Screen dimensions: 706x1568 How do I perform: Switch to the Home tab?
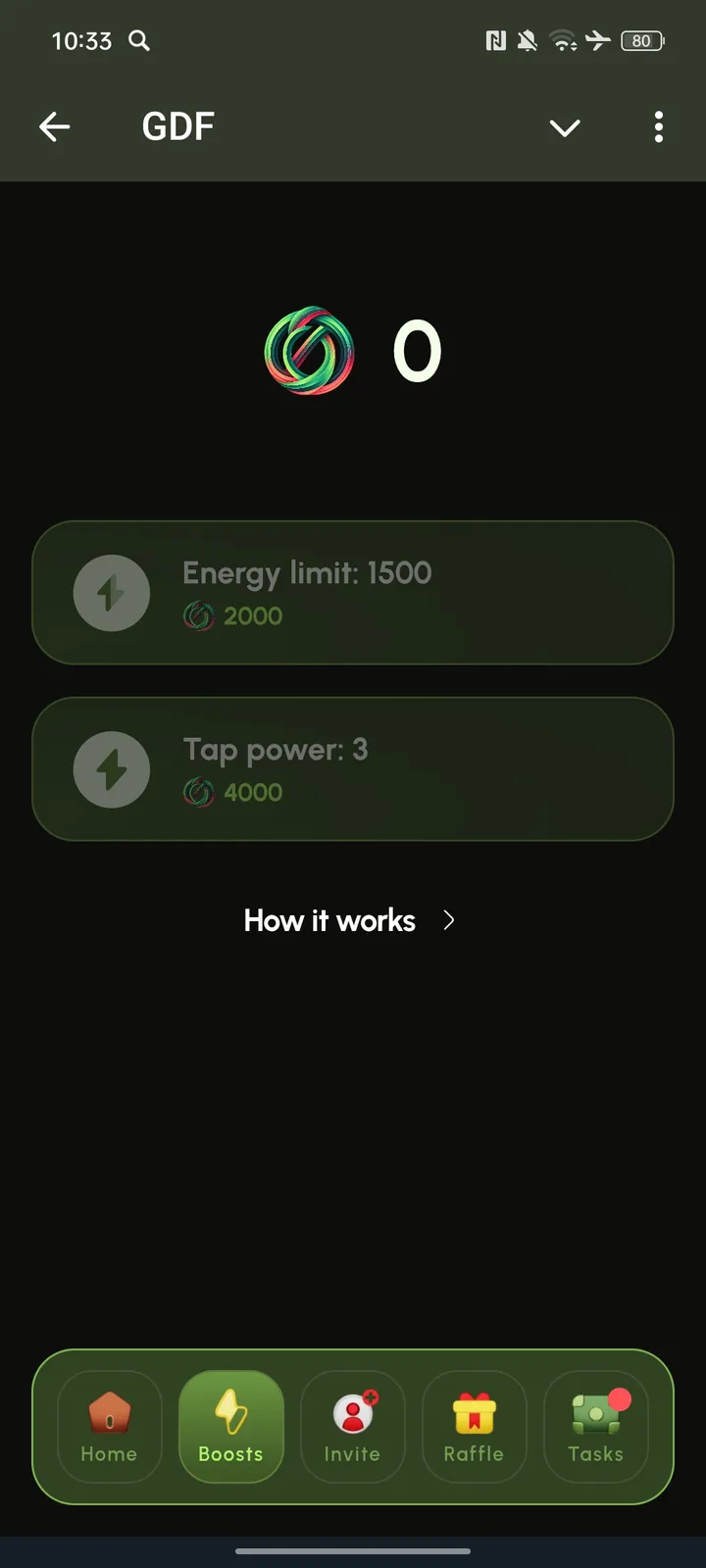110,1426
